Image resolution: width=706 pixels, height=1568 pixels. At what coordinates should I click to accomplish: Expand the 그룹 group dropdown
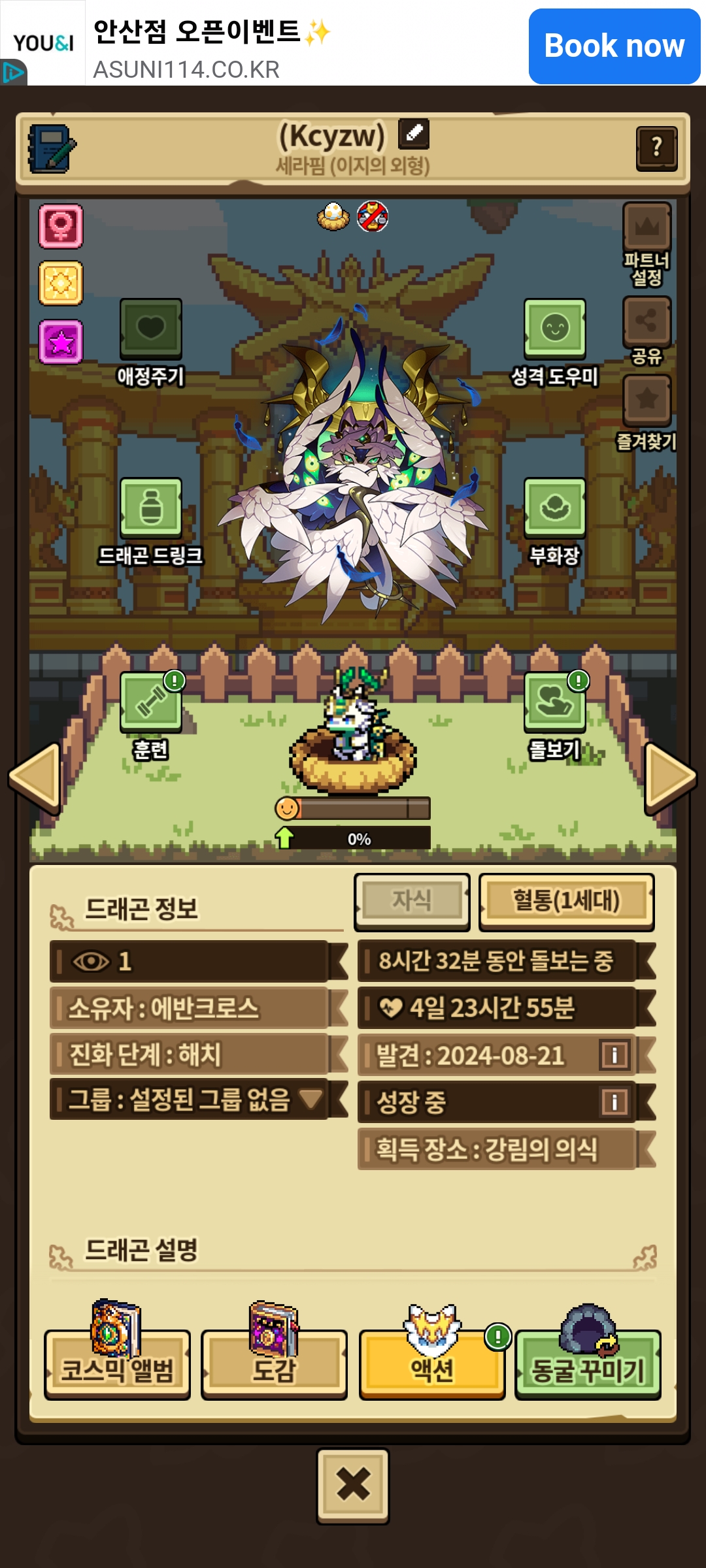tap(311, 1099)
